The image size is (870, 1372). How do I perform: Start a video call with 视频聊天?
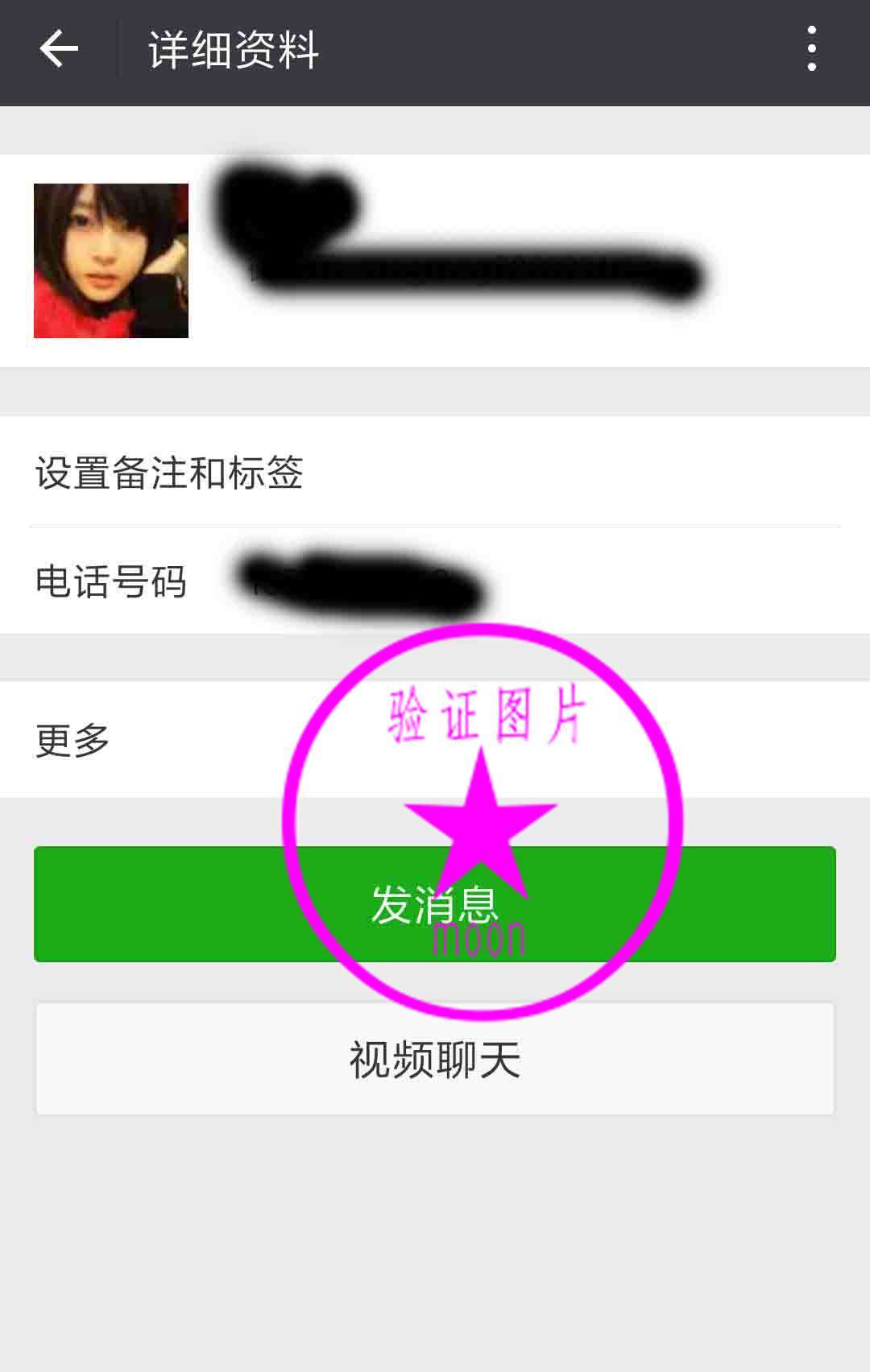point(435,1058)
